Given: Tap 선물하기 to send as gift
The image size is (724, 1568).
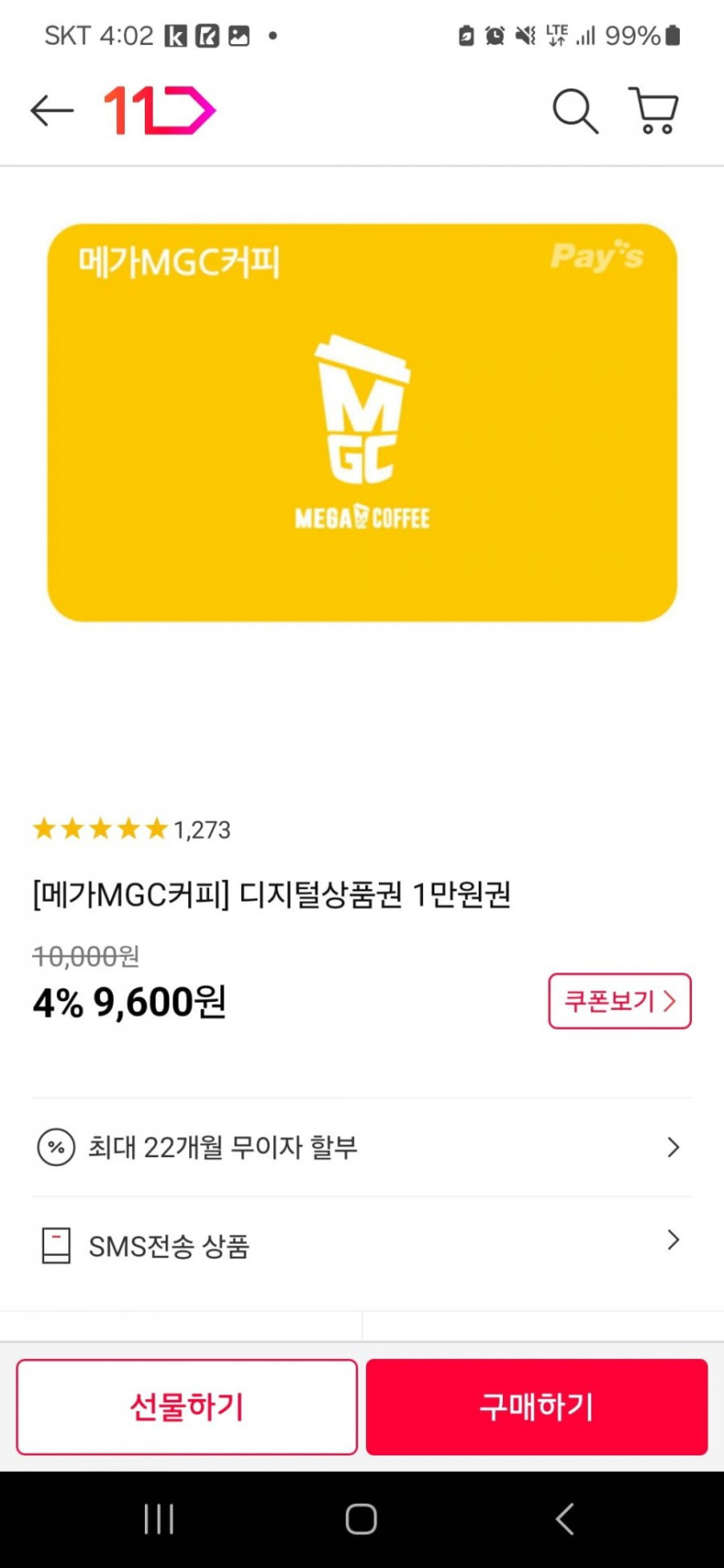Looking at the screenshot, I should (186, 1407).
